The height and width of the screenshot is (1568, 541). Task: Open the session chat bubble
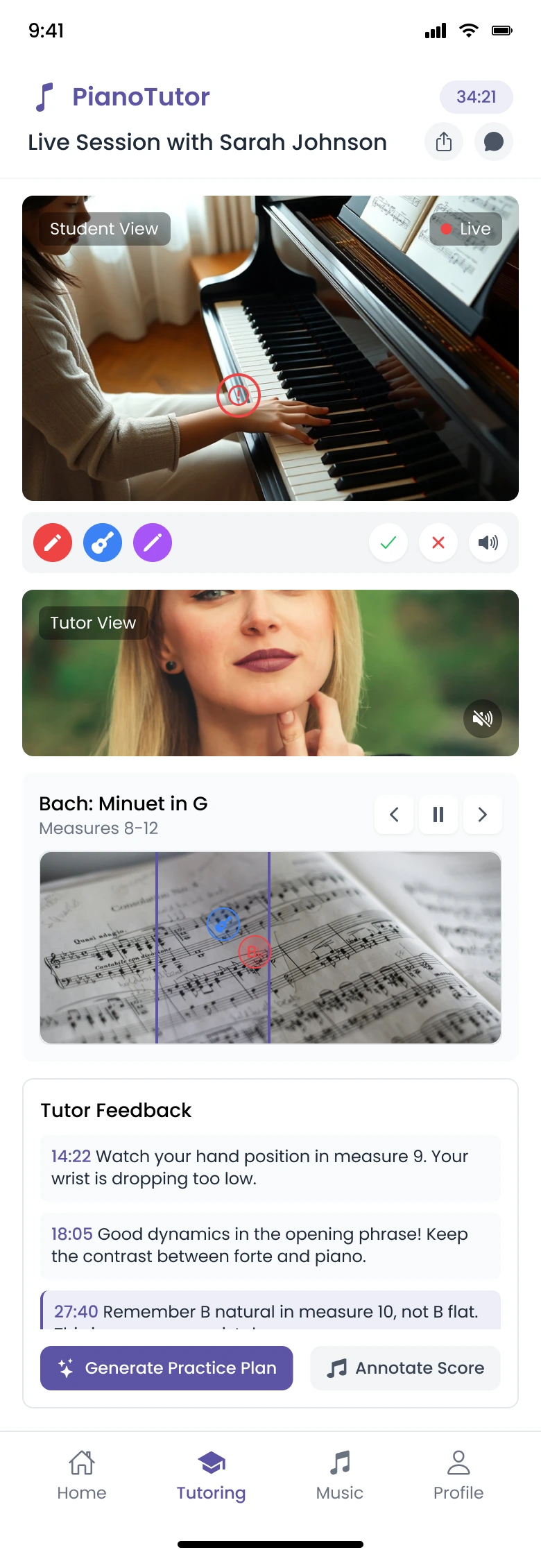point(494,142)
